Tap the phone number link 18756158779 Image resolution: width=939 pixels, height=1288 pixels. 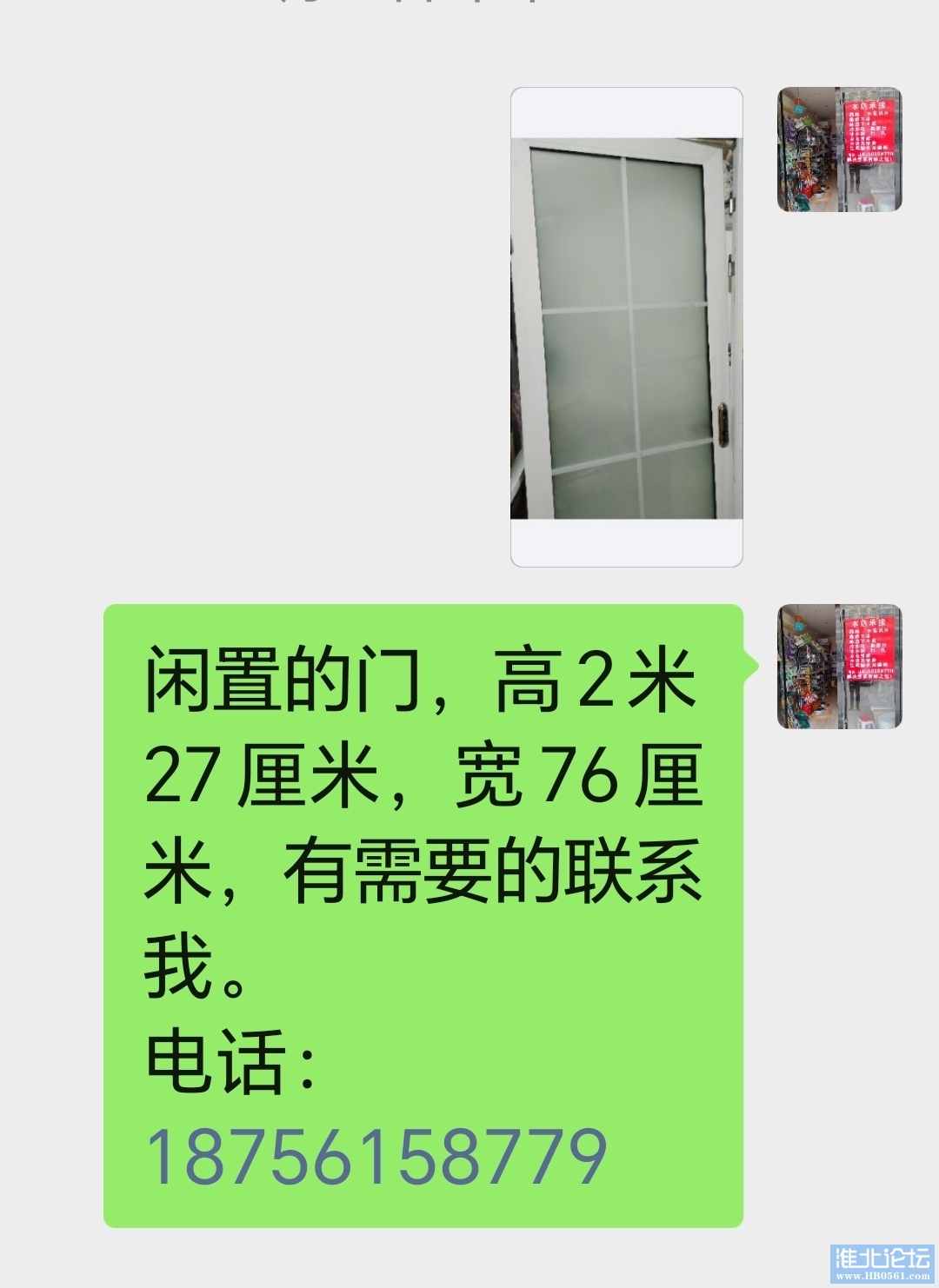click(376, 1156)
